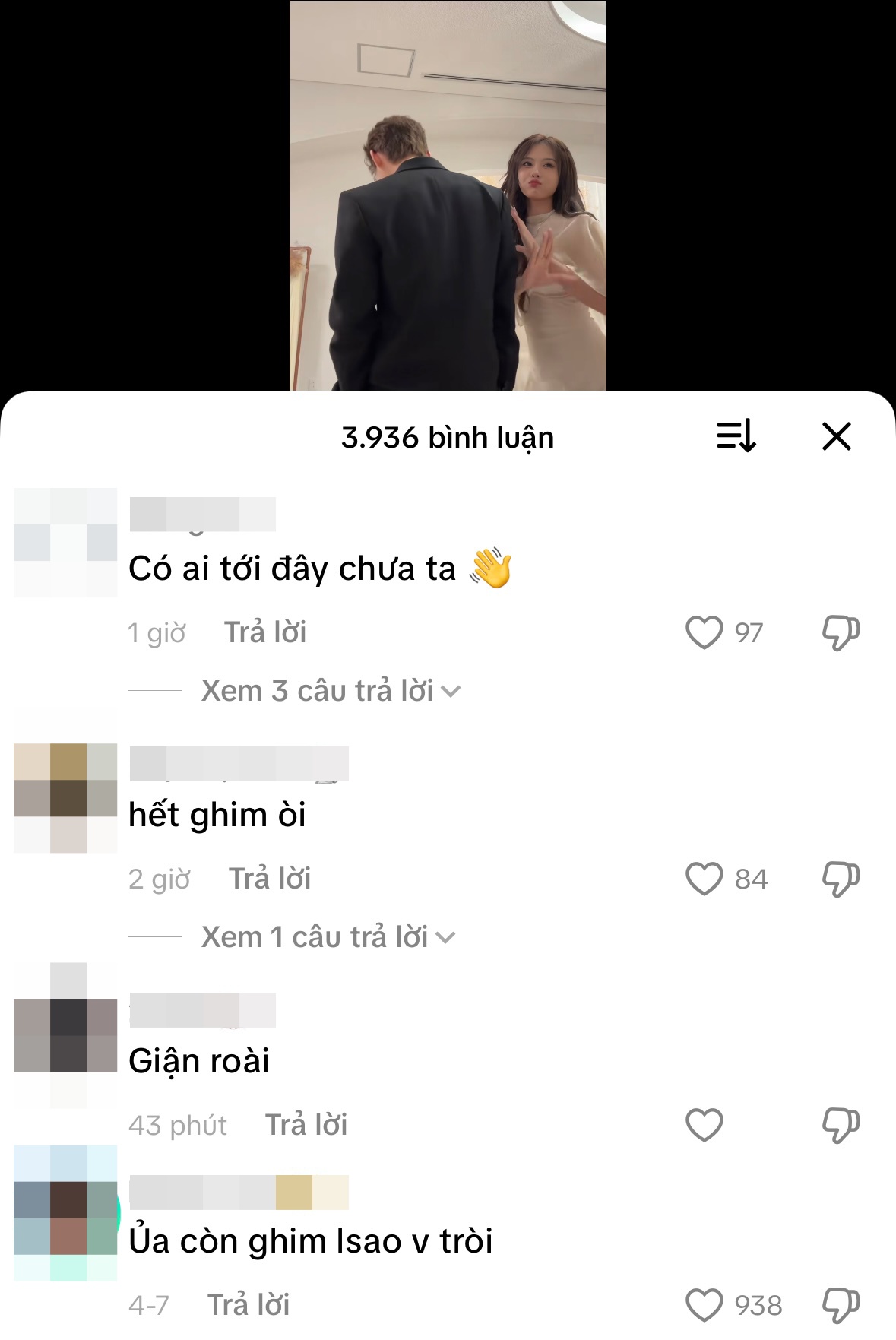This screenshot has width=896, height=1340.
Task: Expand 'Xem 3 câu trả lời' replies
Action: (330, 691)
